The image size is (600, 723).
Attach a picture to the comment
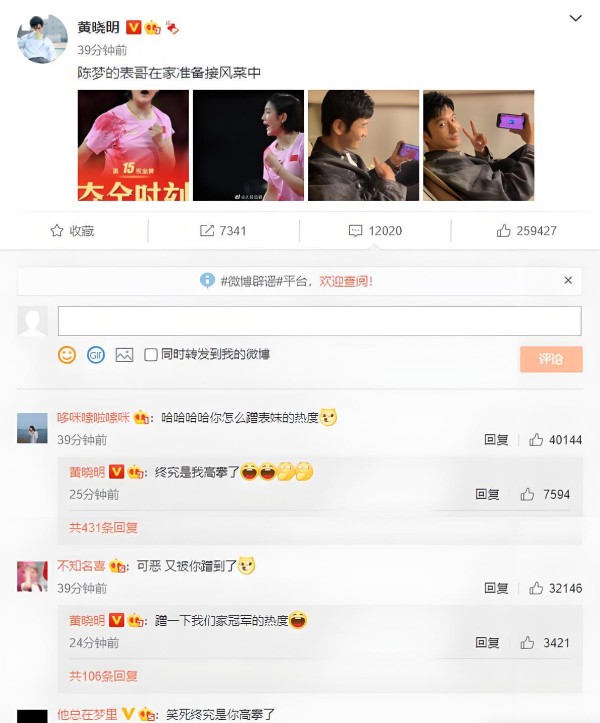(124, 355)
